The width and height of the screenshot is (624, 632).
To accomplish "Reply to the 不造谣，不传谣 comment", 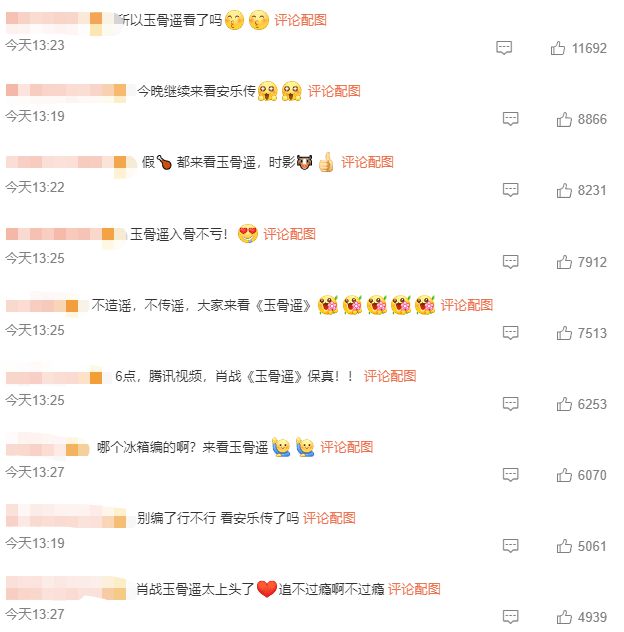I will coord(510,333).
